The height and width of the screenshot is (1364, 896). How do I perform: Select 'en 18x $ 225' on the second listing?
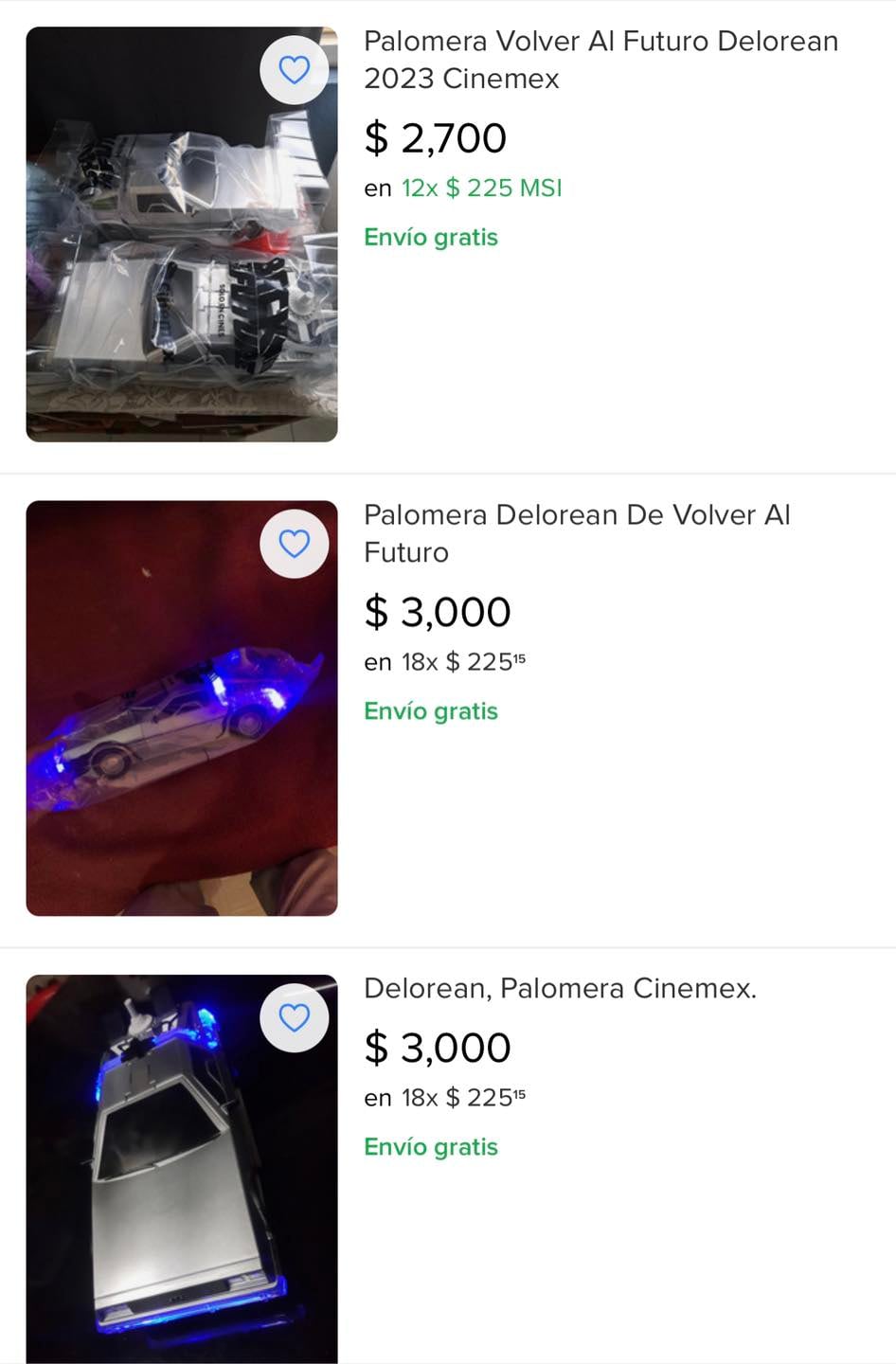tap(447, 662)
